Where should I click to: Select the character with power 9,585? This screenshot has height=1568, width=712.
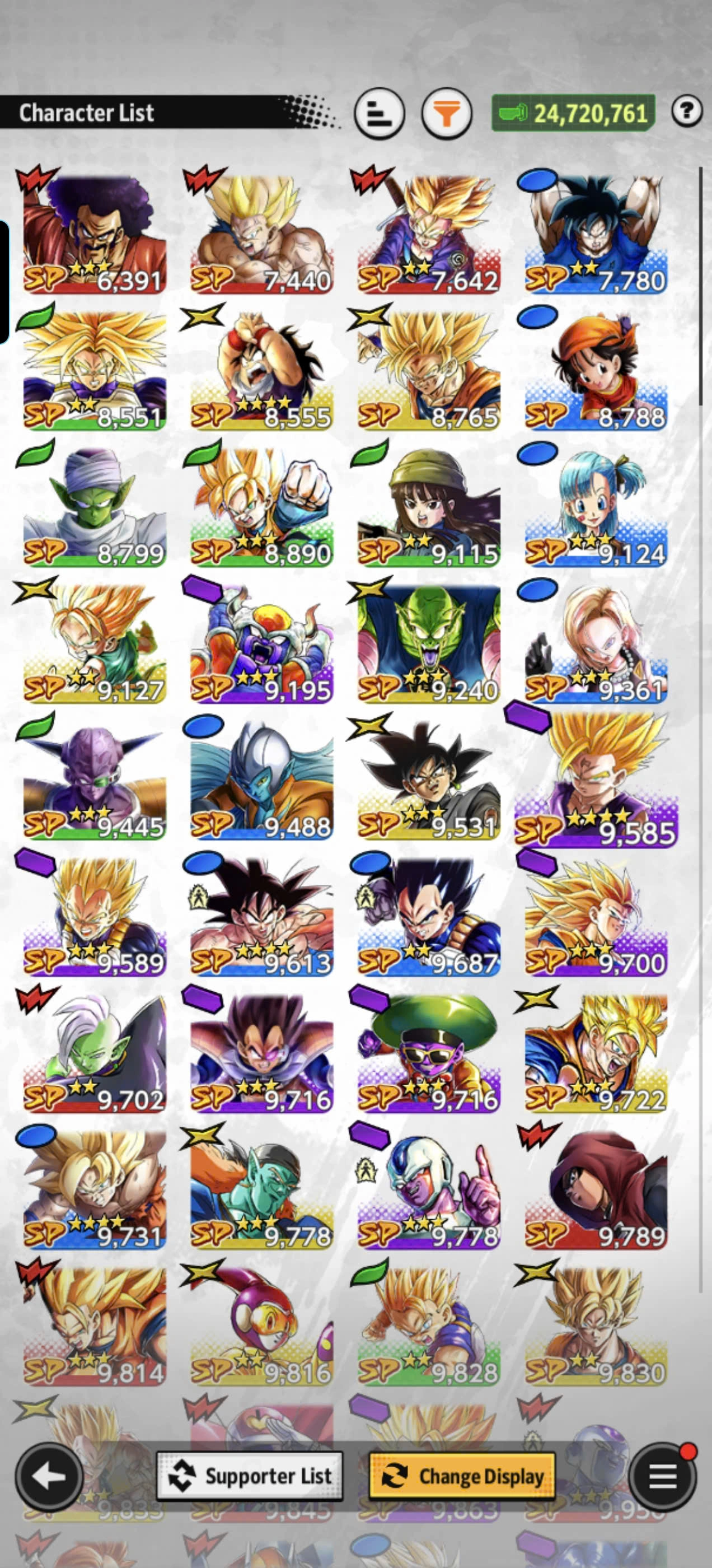(596, 780)
